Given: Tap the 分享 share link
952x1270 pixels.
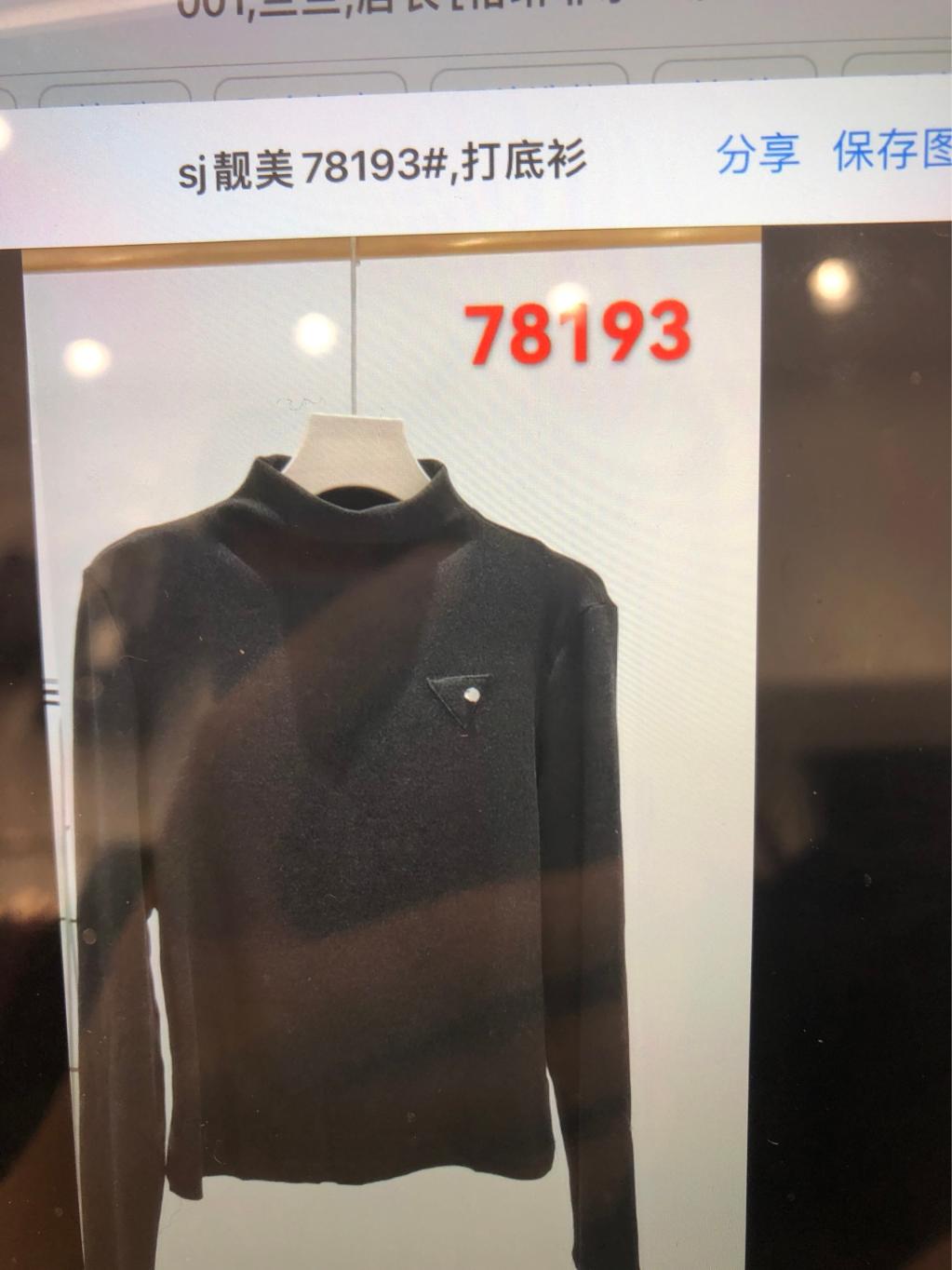Looking at the screenshot, I should 758,154.
